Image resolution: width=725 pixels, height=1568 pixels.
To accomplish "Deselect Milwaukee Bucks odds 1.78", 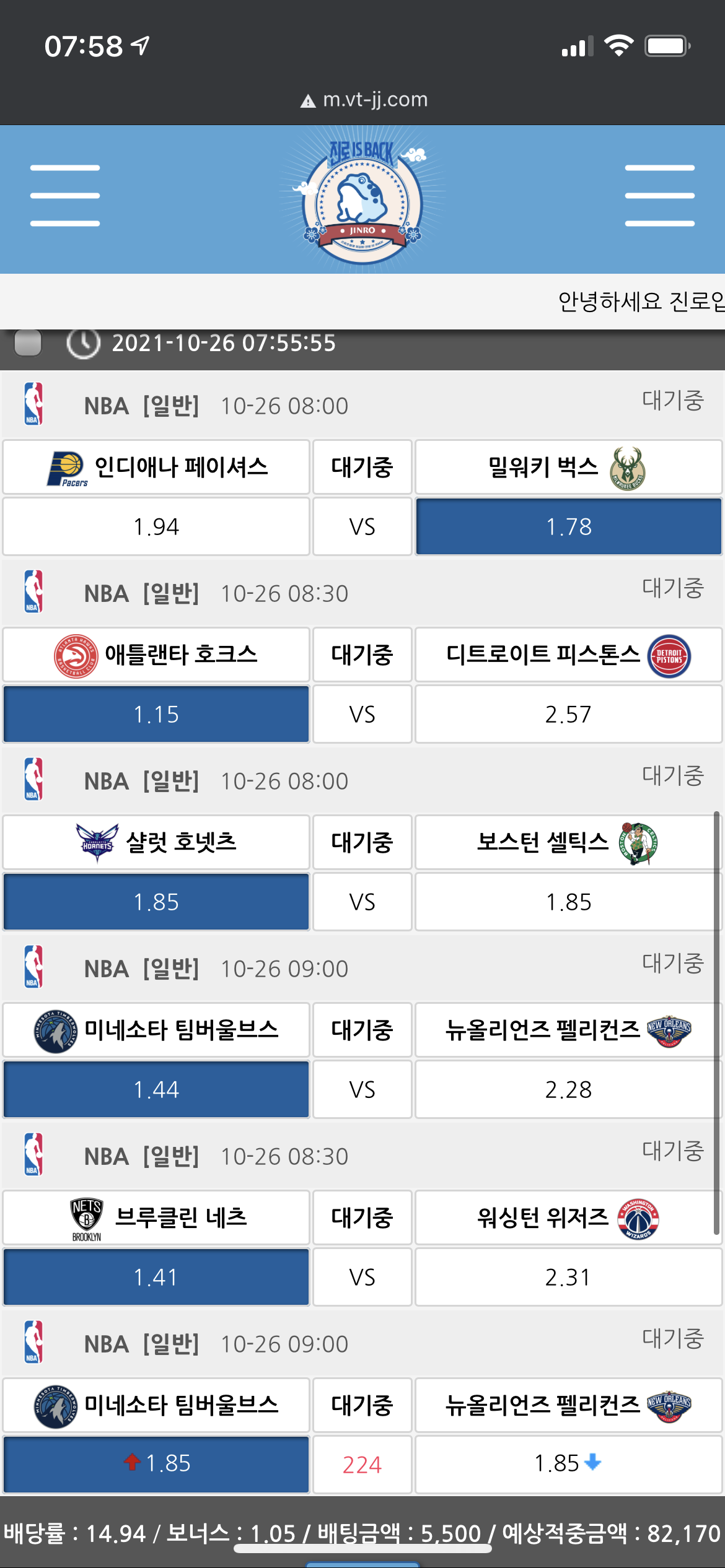I will click(568, 527).
